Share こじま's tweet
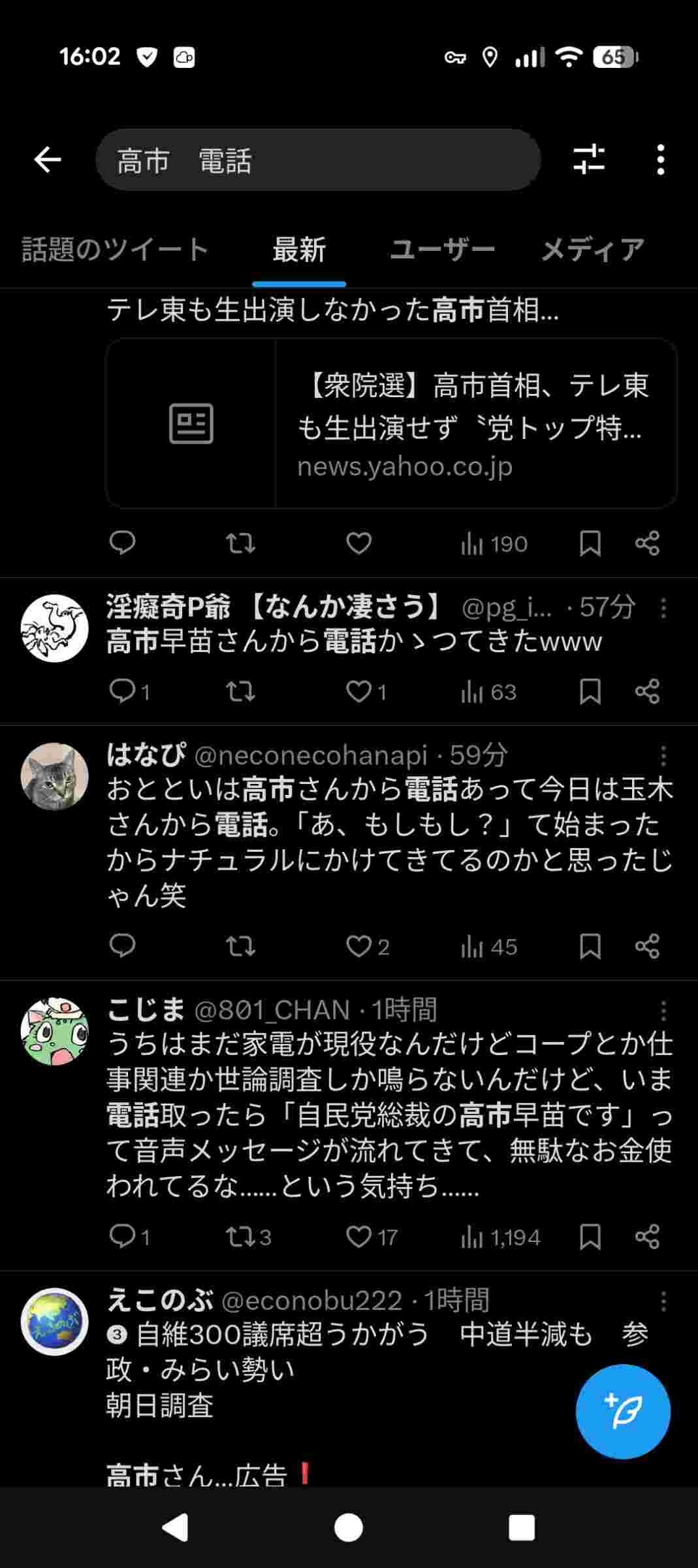Image resolution: width=698 pixels, height=1568 pixels. click(647, 1237)
